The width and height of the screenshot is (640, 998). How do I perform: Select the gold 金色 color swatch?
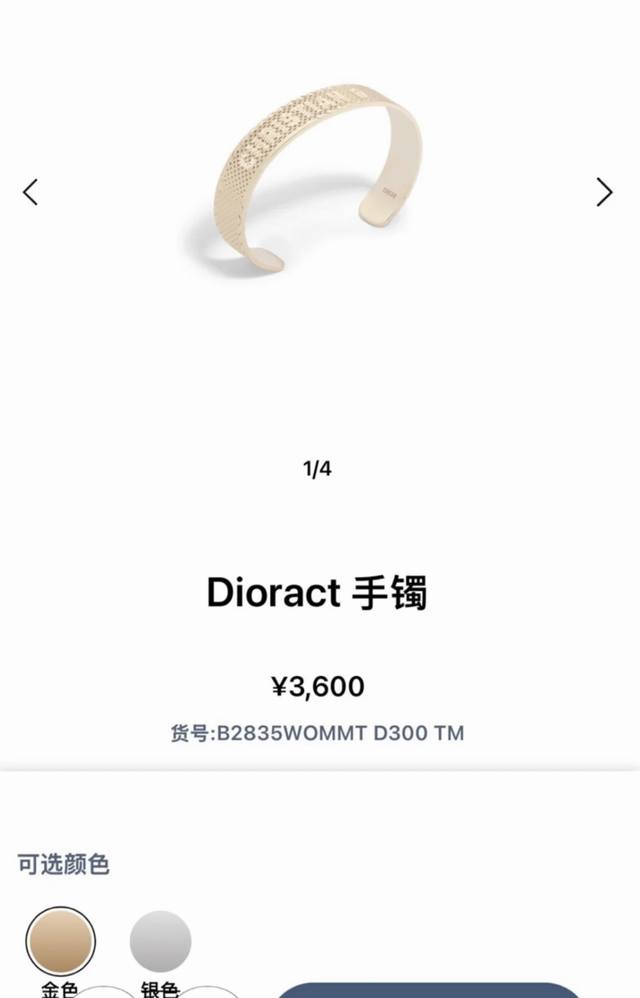[60, 941]
